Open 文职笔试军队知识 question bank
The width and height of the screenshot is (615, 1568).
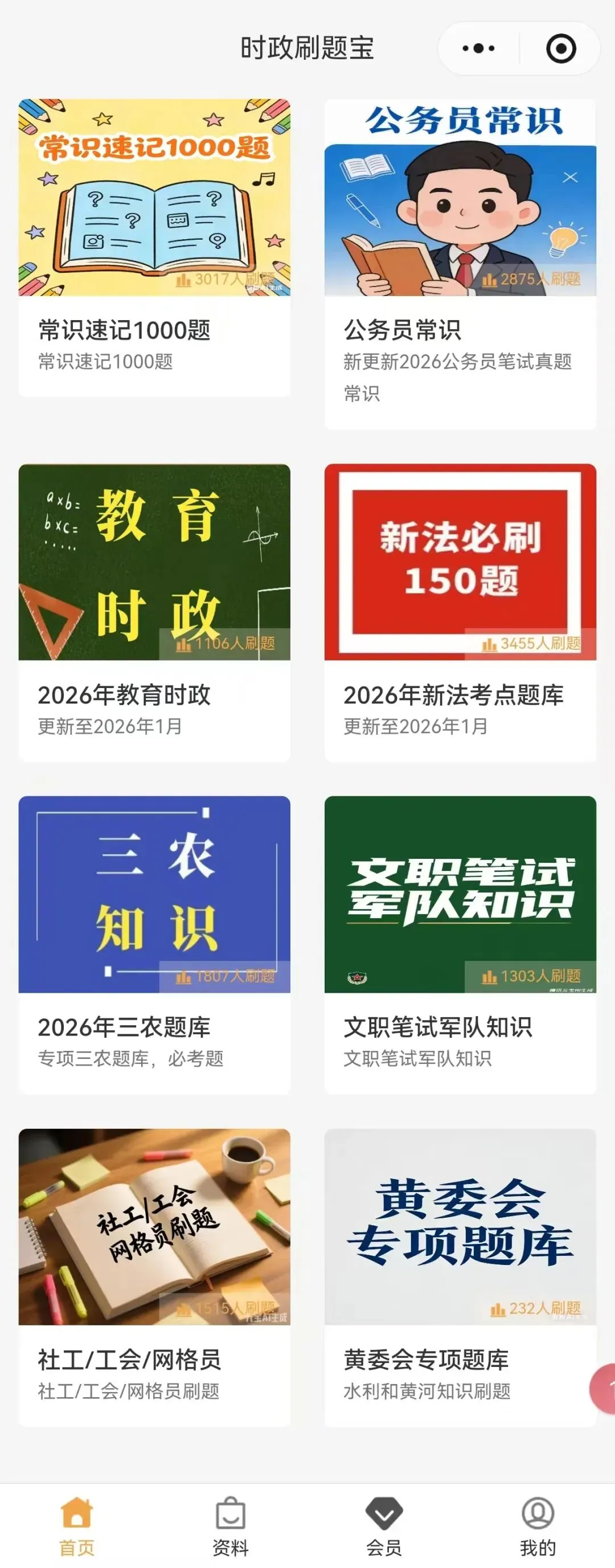point(460,944)
